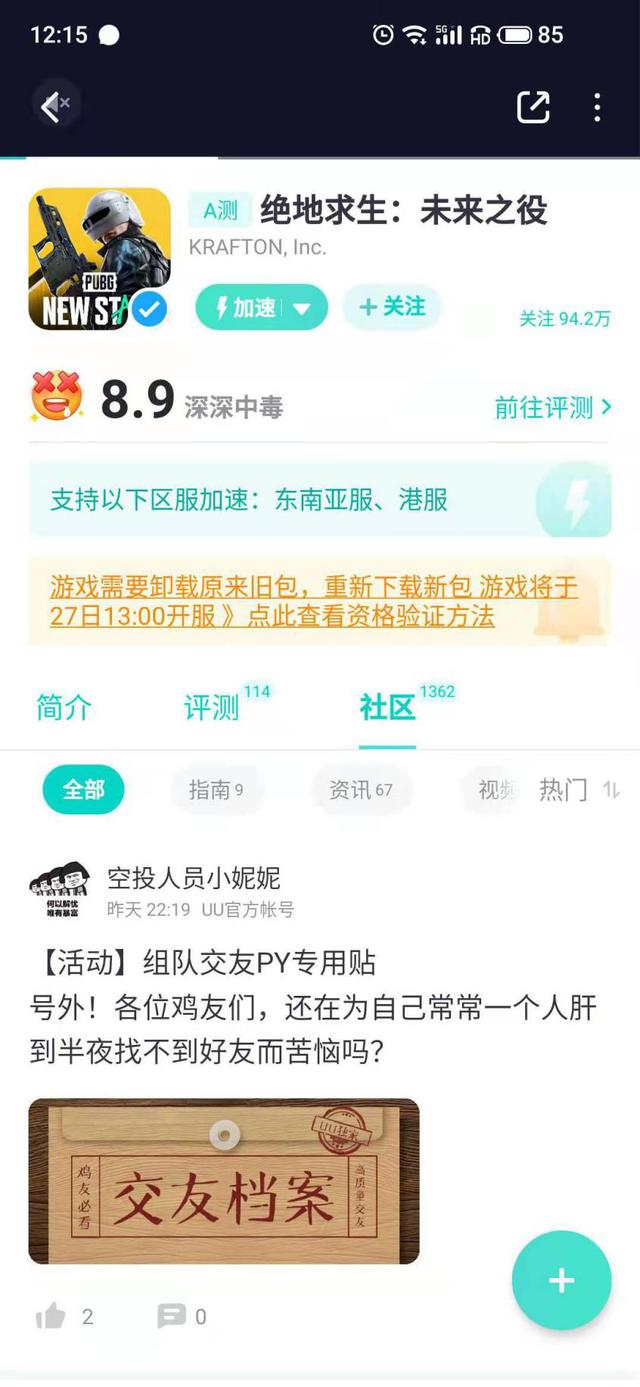Select the 社区 tab
The height and width of the screenshot is (1387, 640).
387,707
